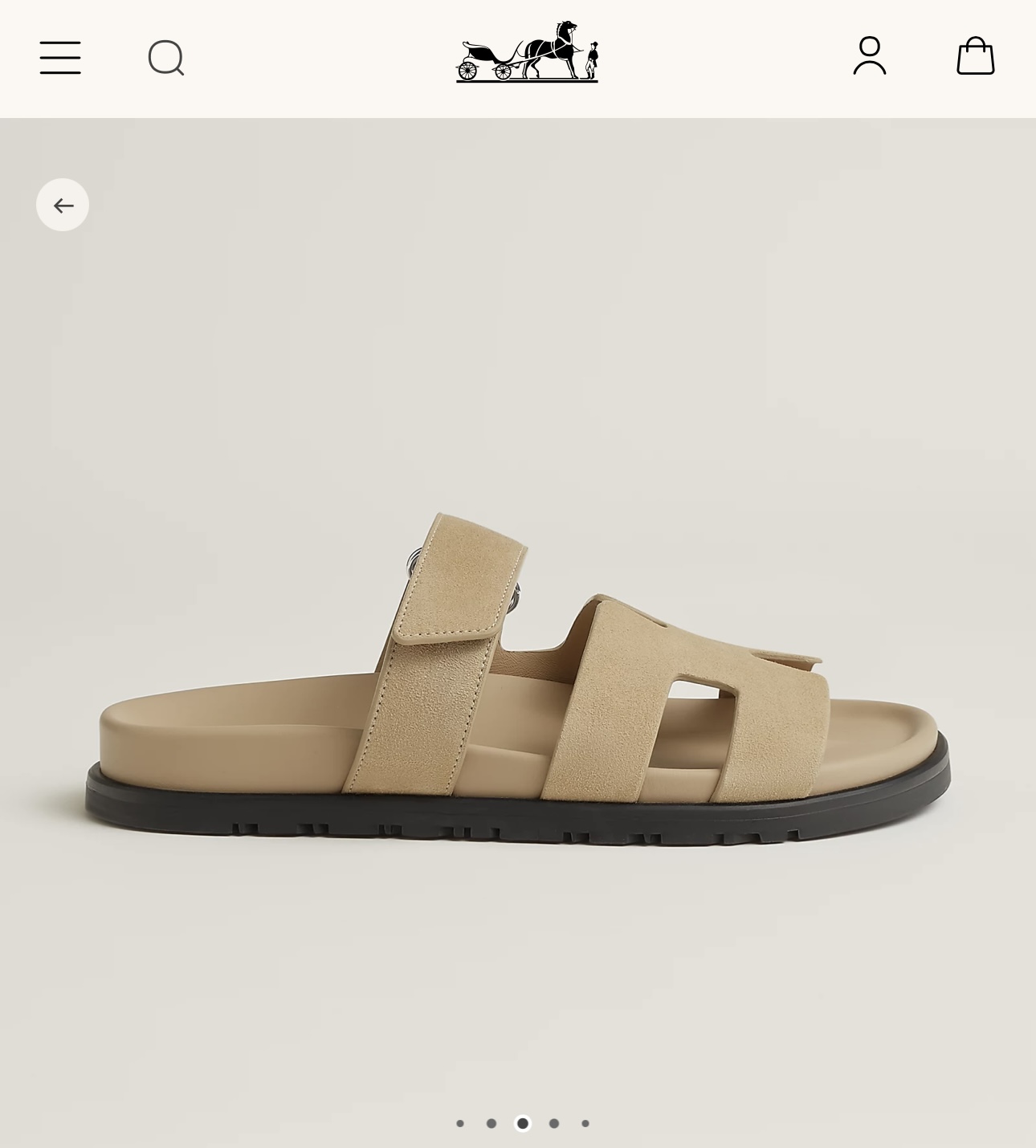Jump to the last image dot
The image size is (1036, 1148).
pos(585,1123)
